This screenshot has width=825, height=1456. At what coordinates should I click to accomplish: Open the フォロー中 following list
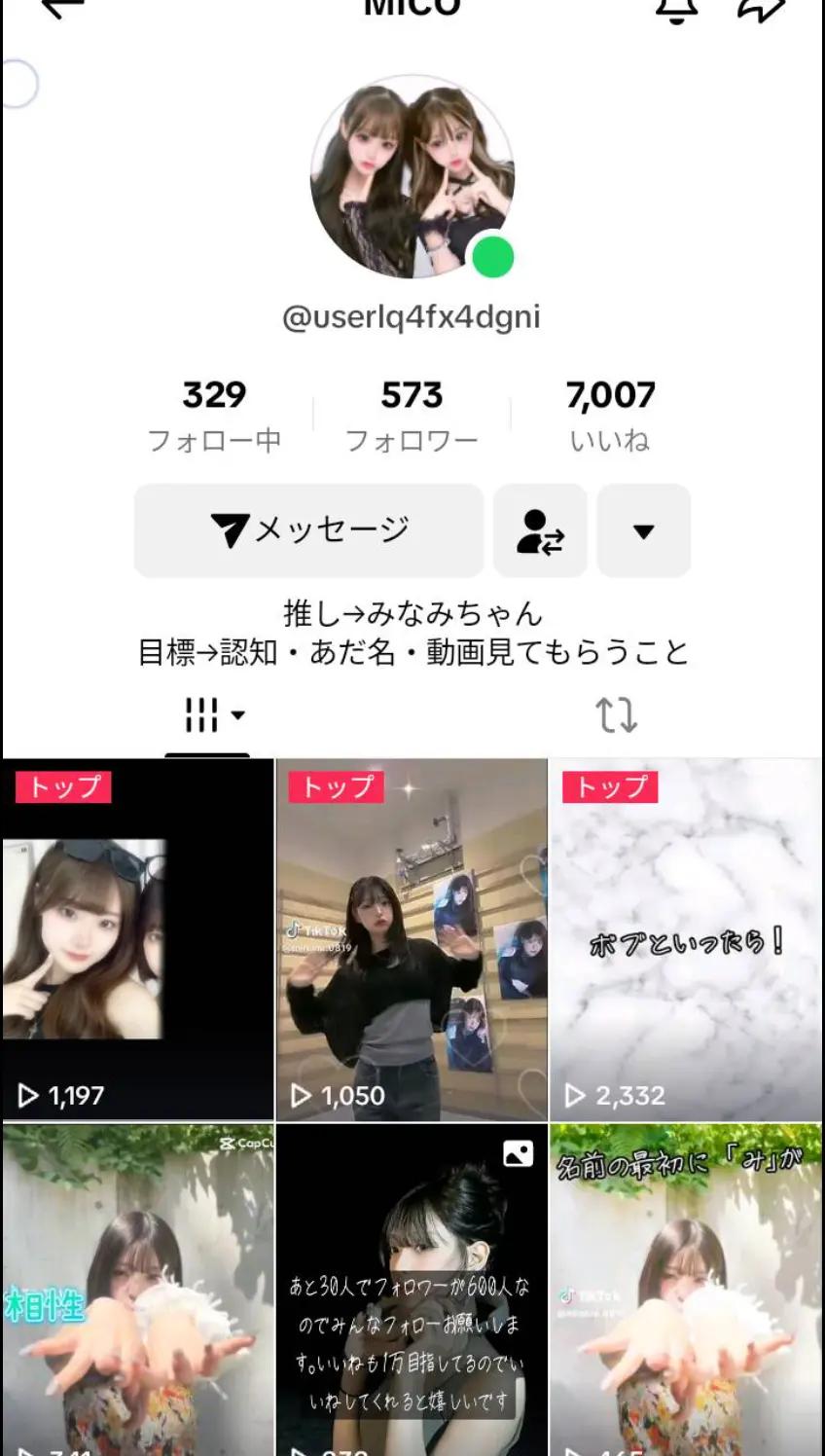pyautogui.click(x=214, y=416)
